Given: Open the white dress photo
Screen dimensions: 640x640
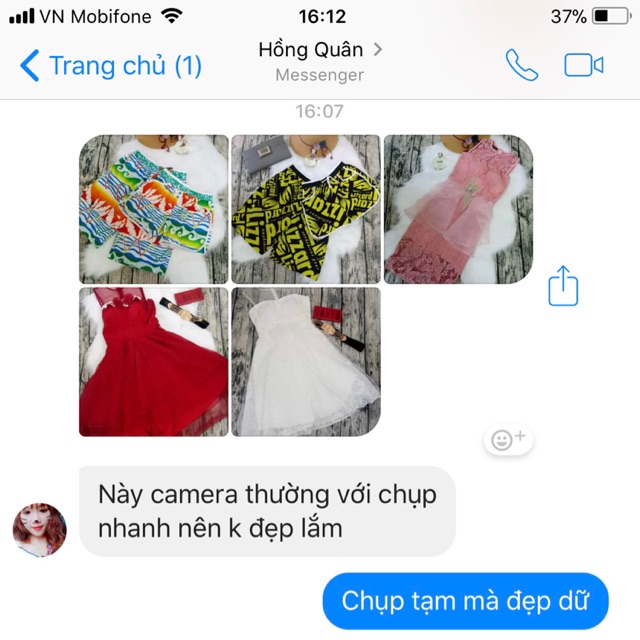Looking at the screenshot, I should click(306, 362).
